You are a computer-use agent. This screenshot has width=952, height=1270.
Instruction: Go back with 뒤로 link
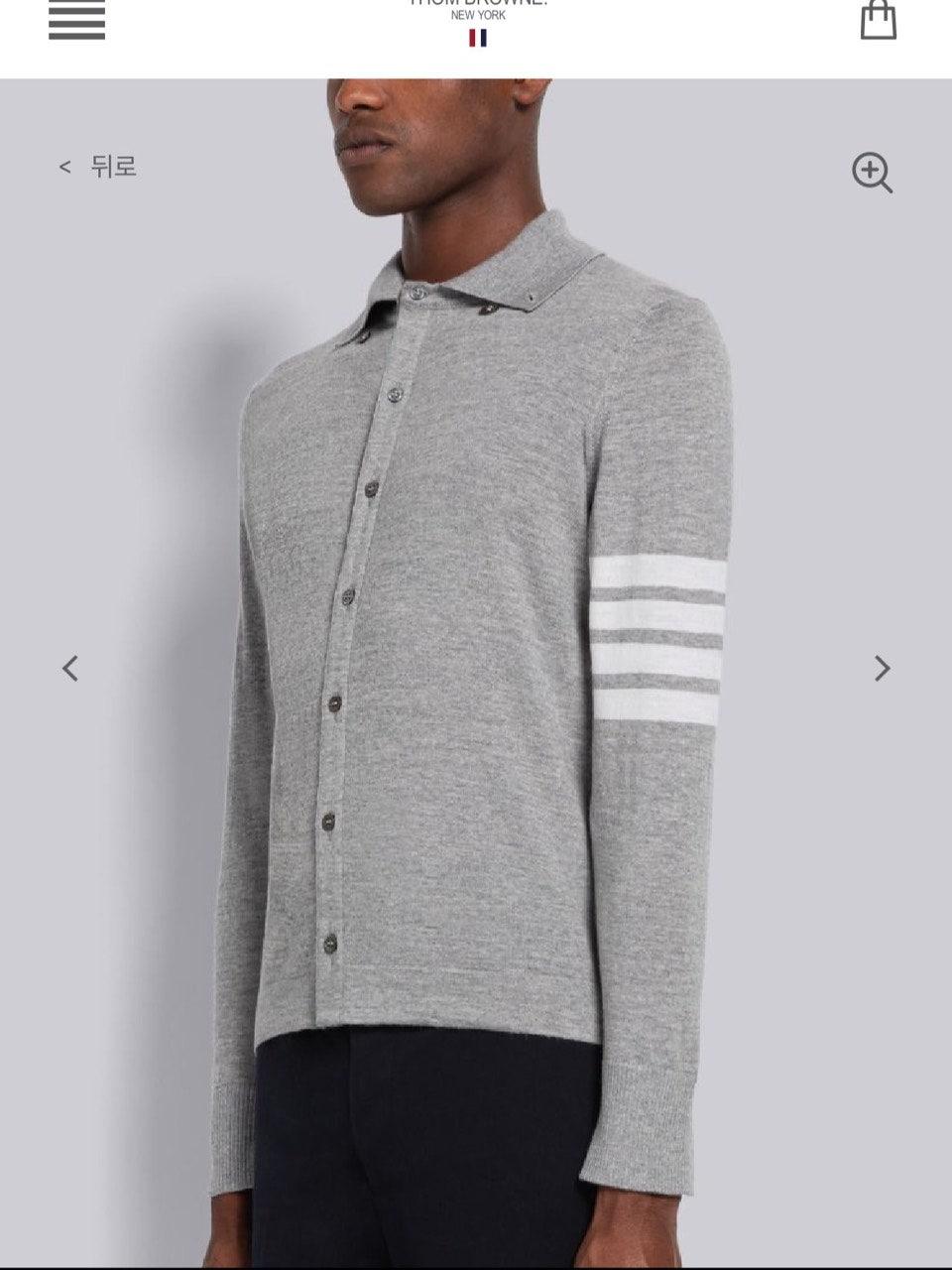pos(99,167)
